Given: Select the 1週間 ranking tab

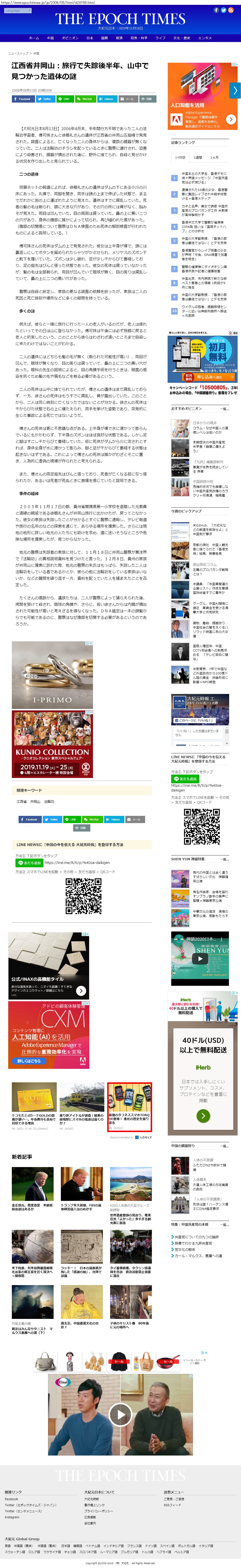Looking at the screenshot, I should pos(198,158).
